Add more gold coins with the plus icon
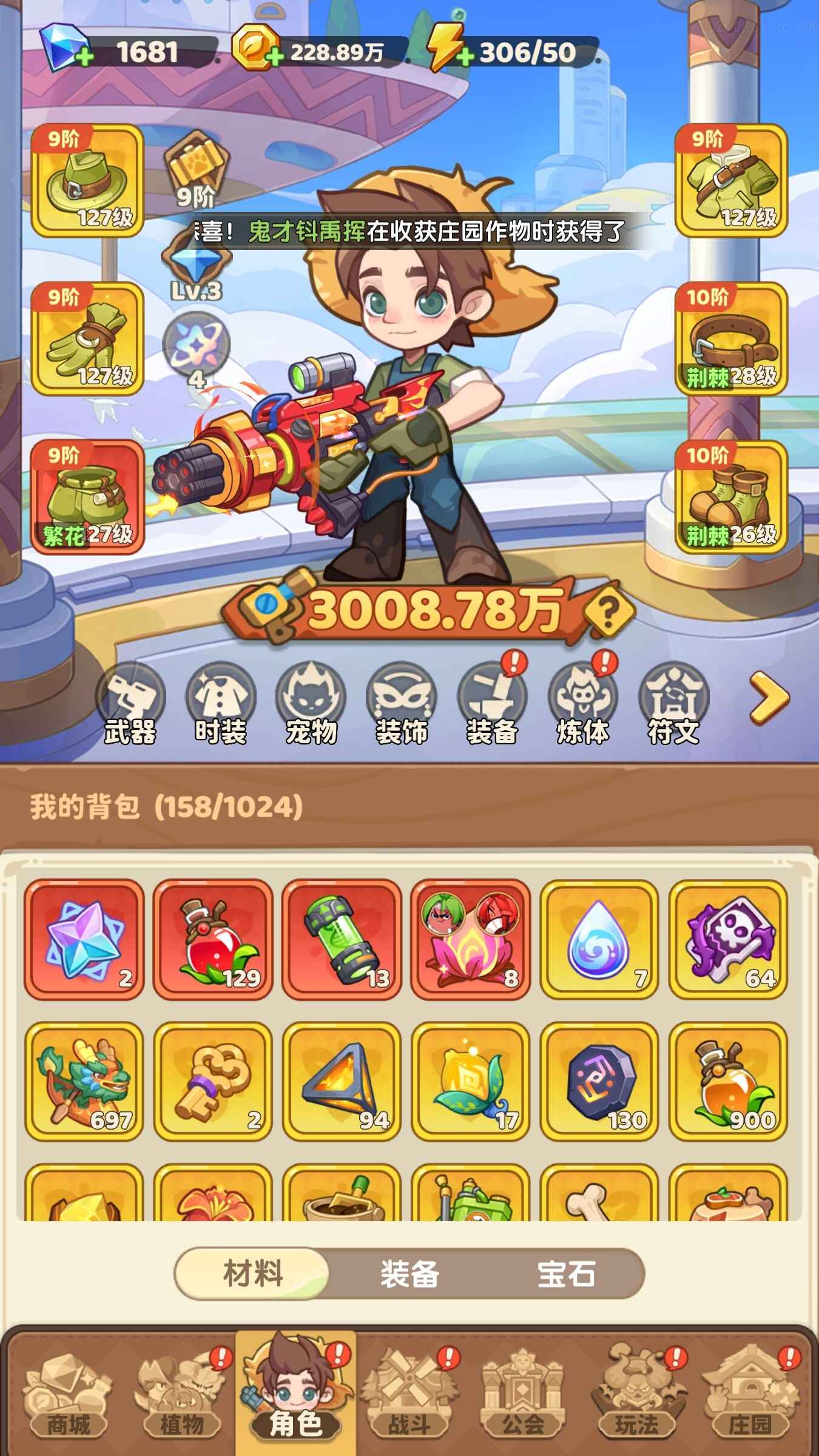Viewport: 819px width, 1456px height. coord(275,58)
